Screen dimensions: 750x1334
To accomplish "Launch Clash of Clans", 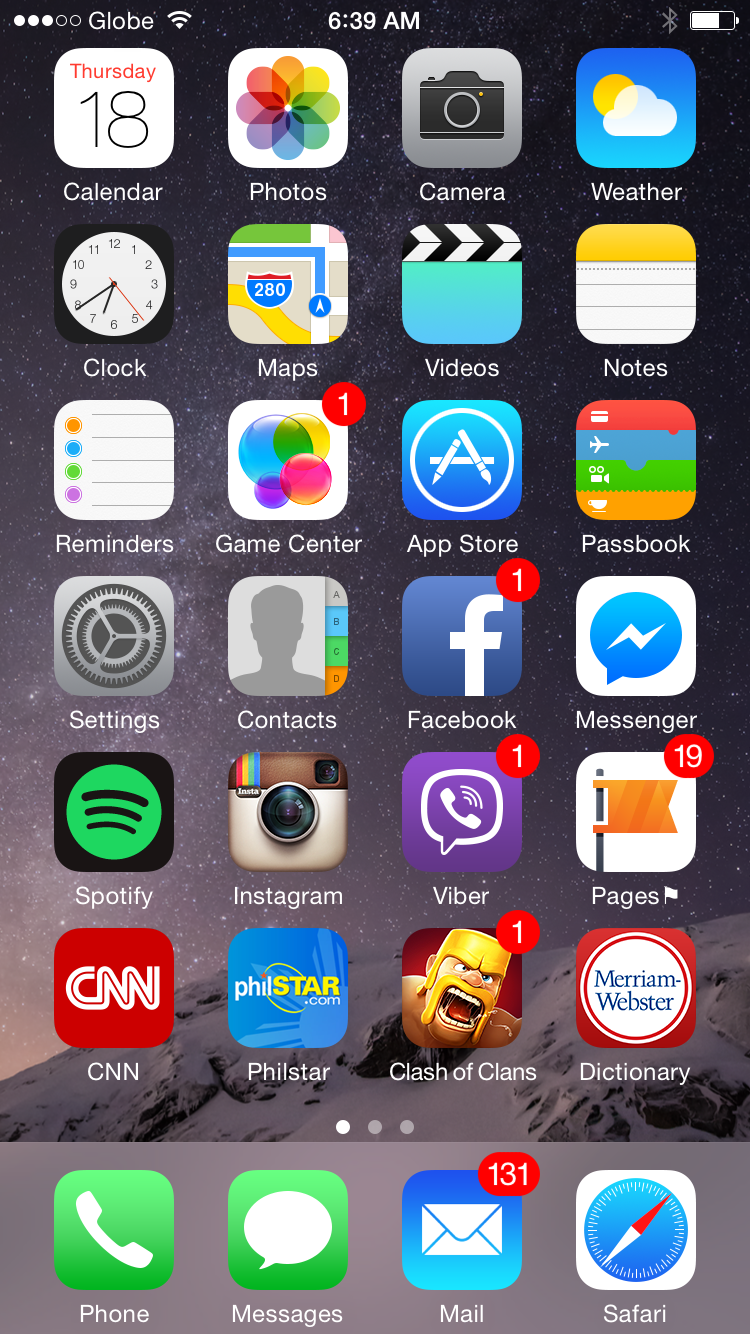I will 462,988.
